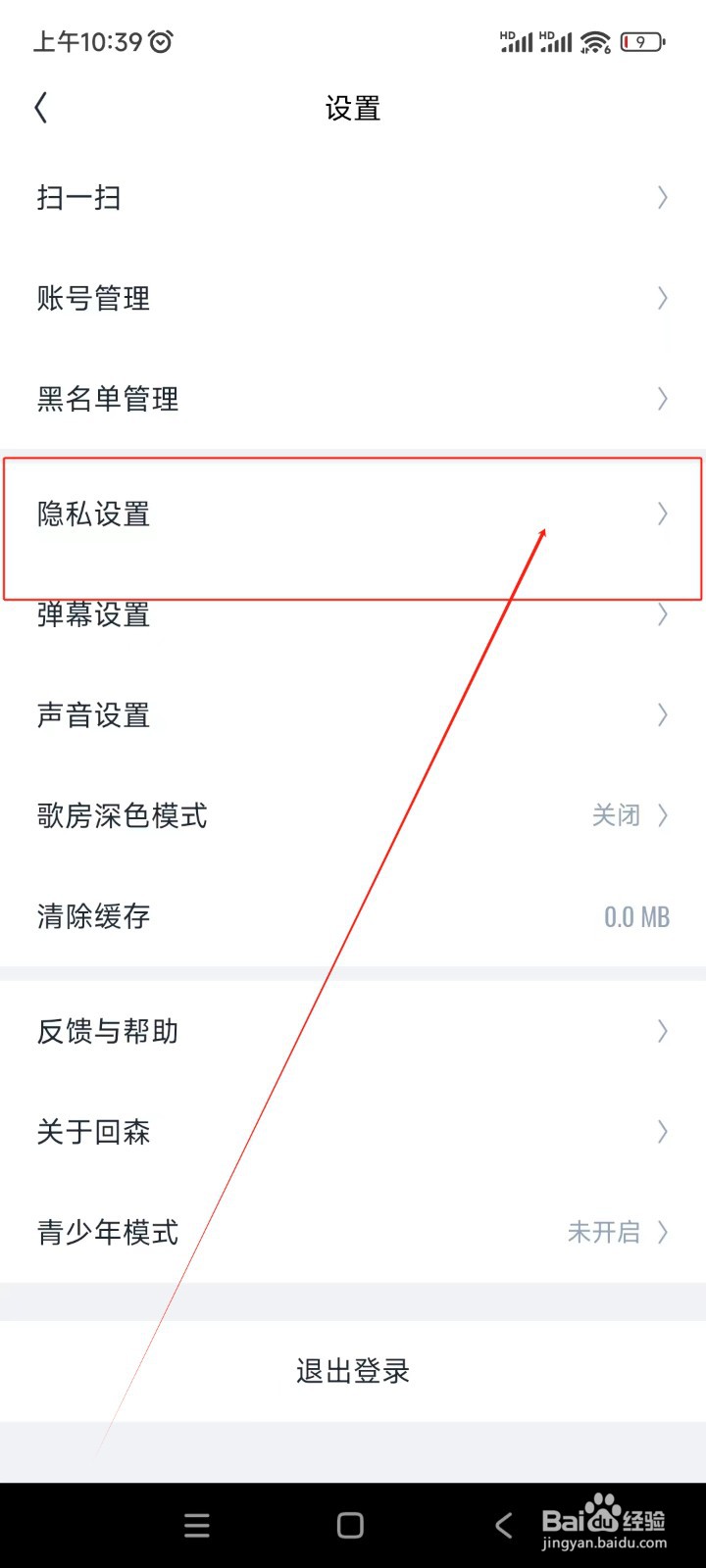Tap the 退出登录 logout button

pyautogui.click(x=353, y=1372)
